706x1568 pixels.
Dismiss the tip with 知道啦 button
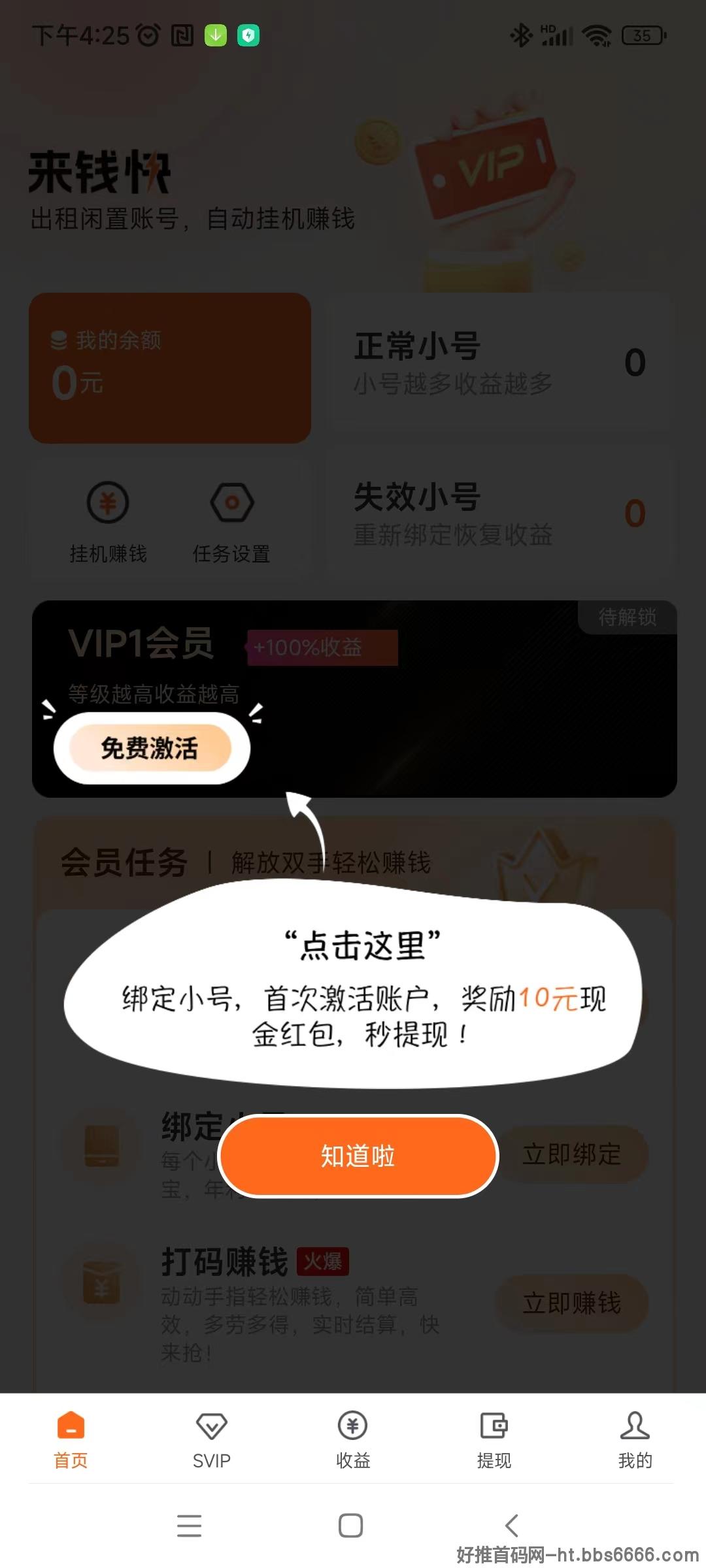[x=358, y=1156]
